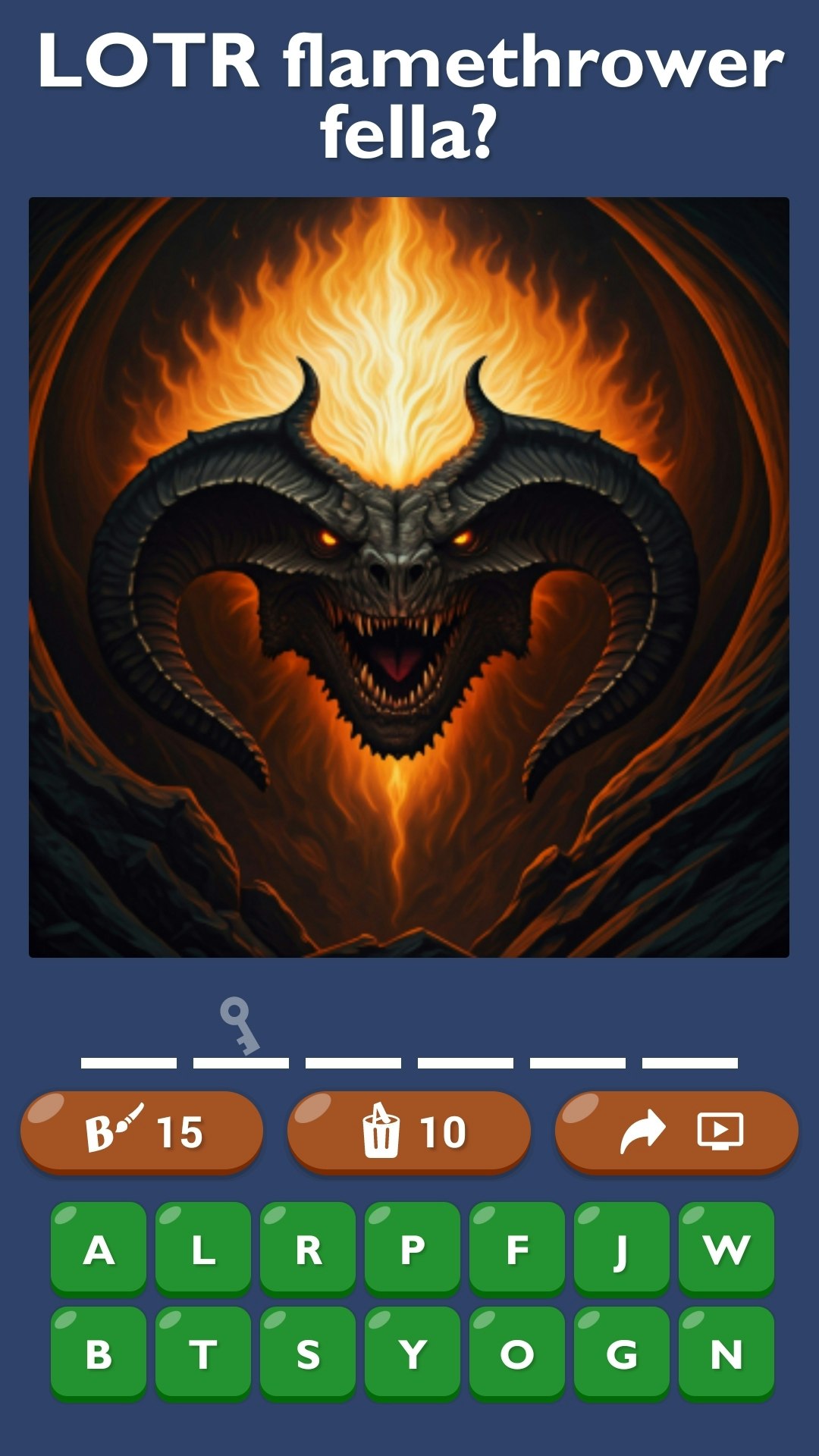Viewport: 819px width, 1456px height.
Task: Tap the T letter tile
Action: click(203, 1354)
